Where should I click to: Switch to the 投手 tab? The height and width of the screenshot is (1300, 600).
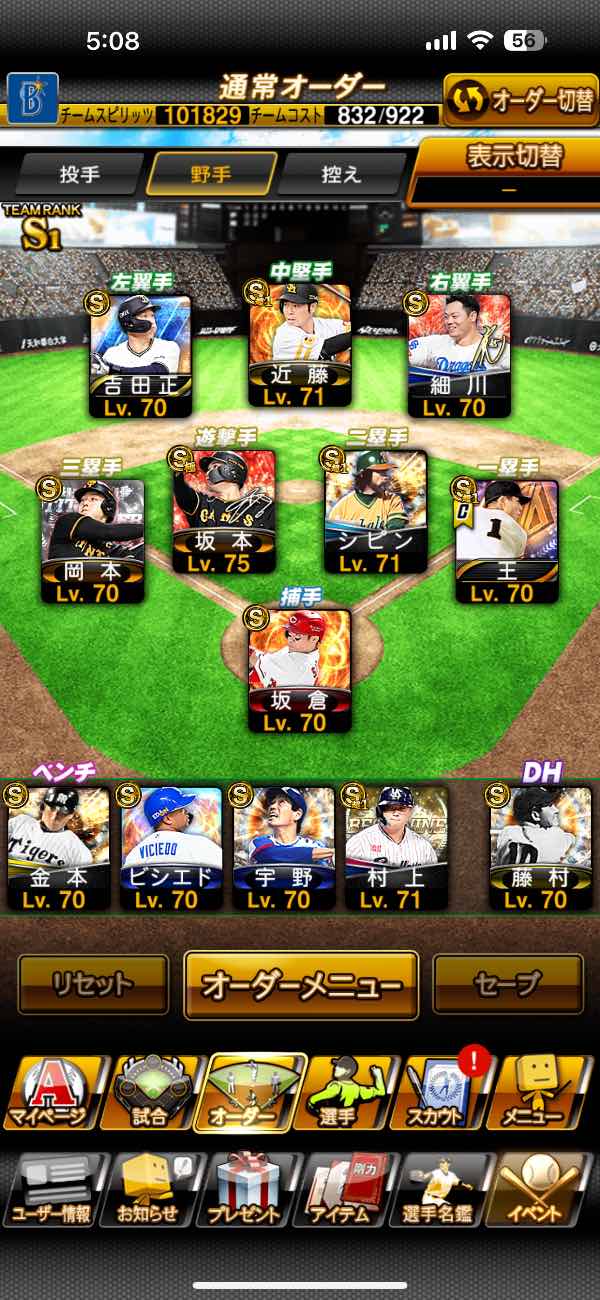80,174
